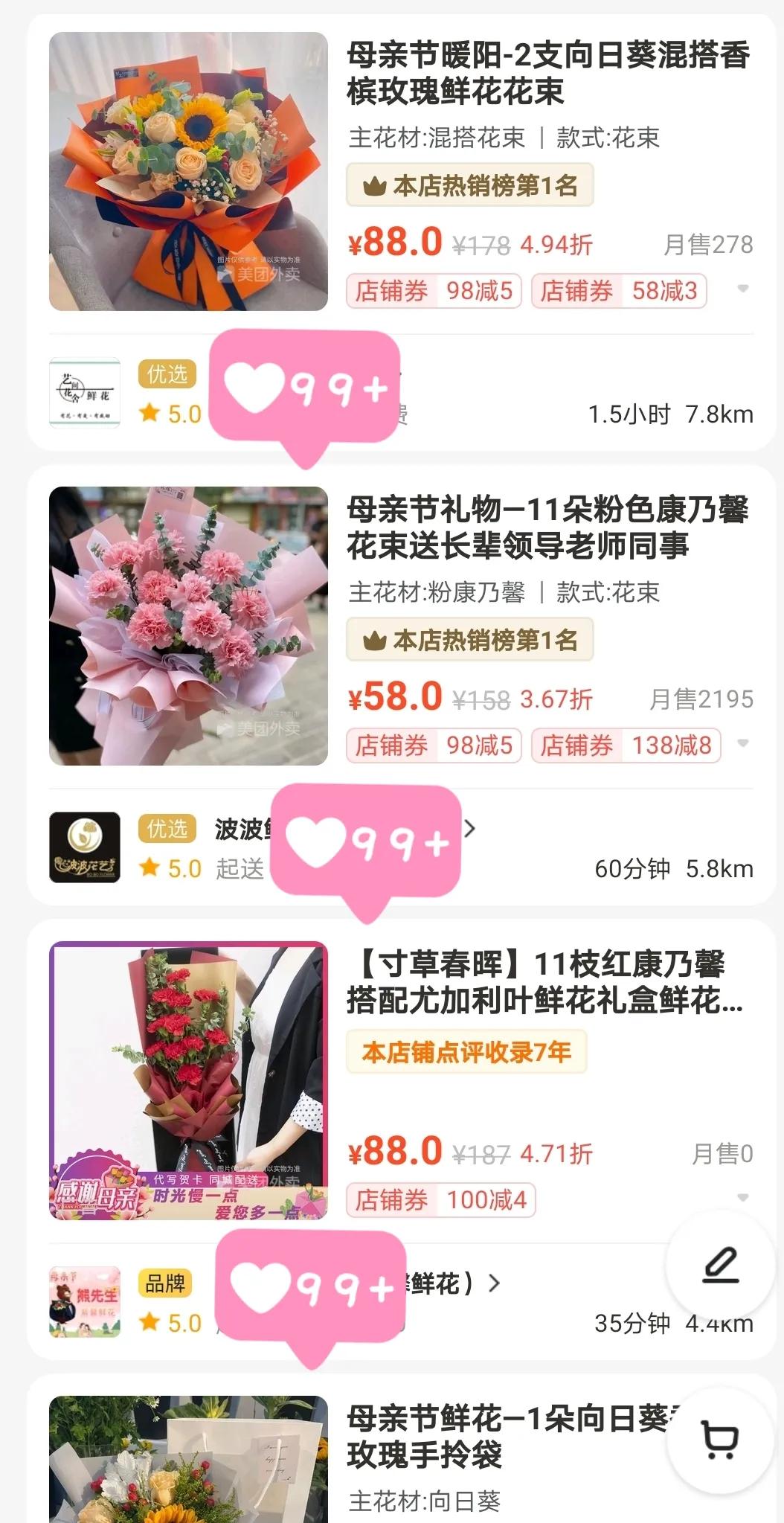Image resolution: width=784 pixels, height=1523 pixels.
Task: Open the chevron after 波波鲜 shop name
Action: [x=471, y=828]
